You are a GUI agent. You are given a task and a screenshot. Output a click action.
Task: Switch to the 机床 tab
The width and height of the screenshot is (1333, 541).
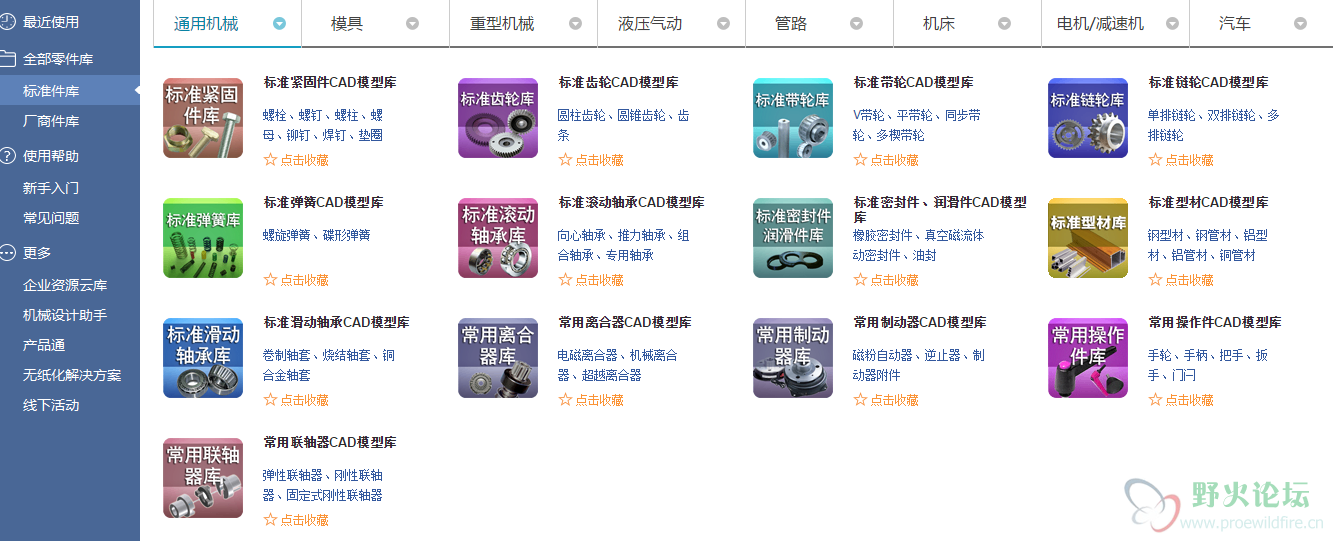pyautogui.click(x=939, y=24)
